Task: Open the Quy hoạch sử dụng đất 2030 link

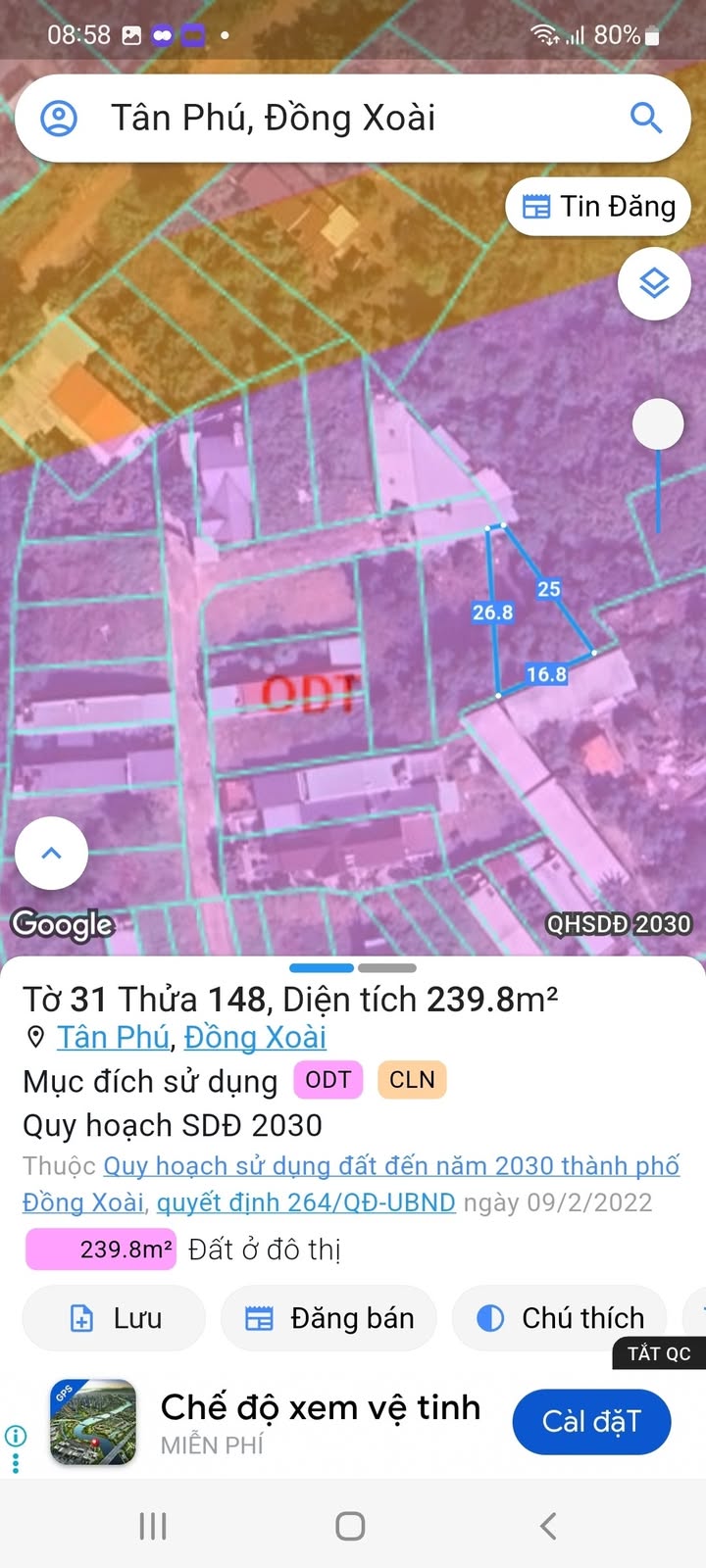Action: (392, 1166)
